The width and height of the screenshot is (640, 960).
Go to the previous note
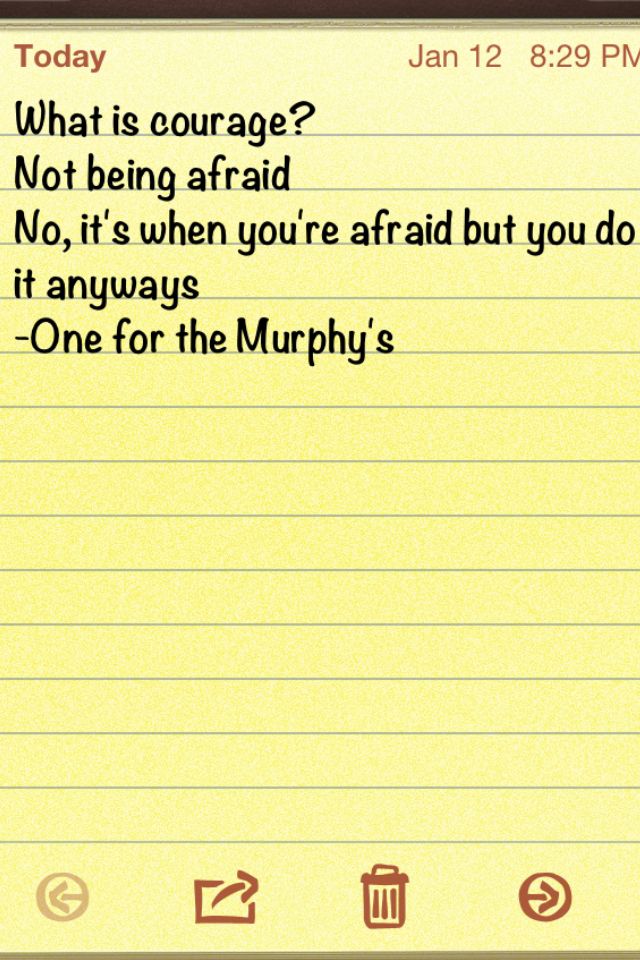click(x=62, y=897)
